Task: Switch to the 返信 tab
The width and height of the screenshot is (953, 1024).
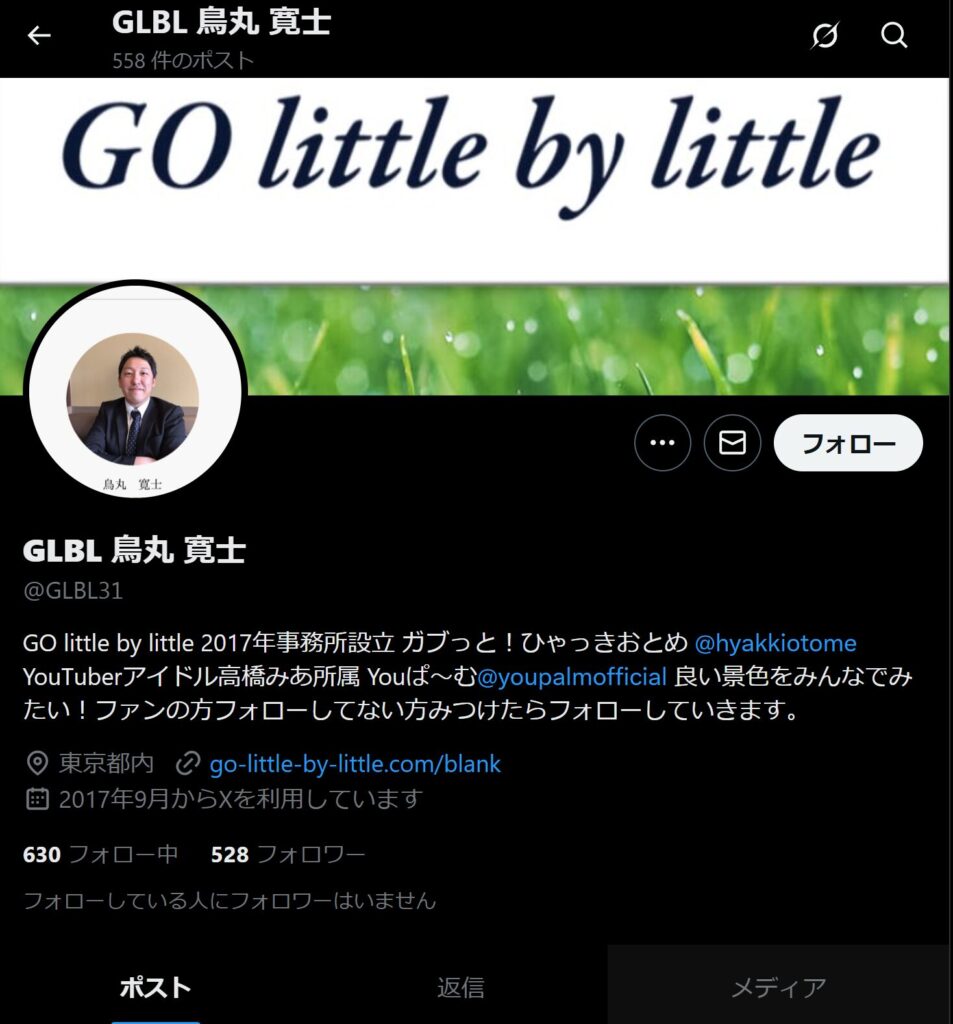Action: click(x=461, y=988)
